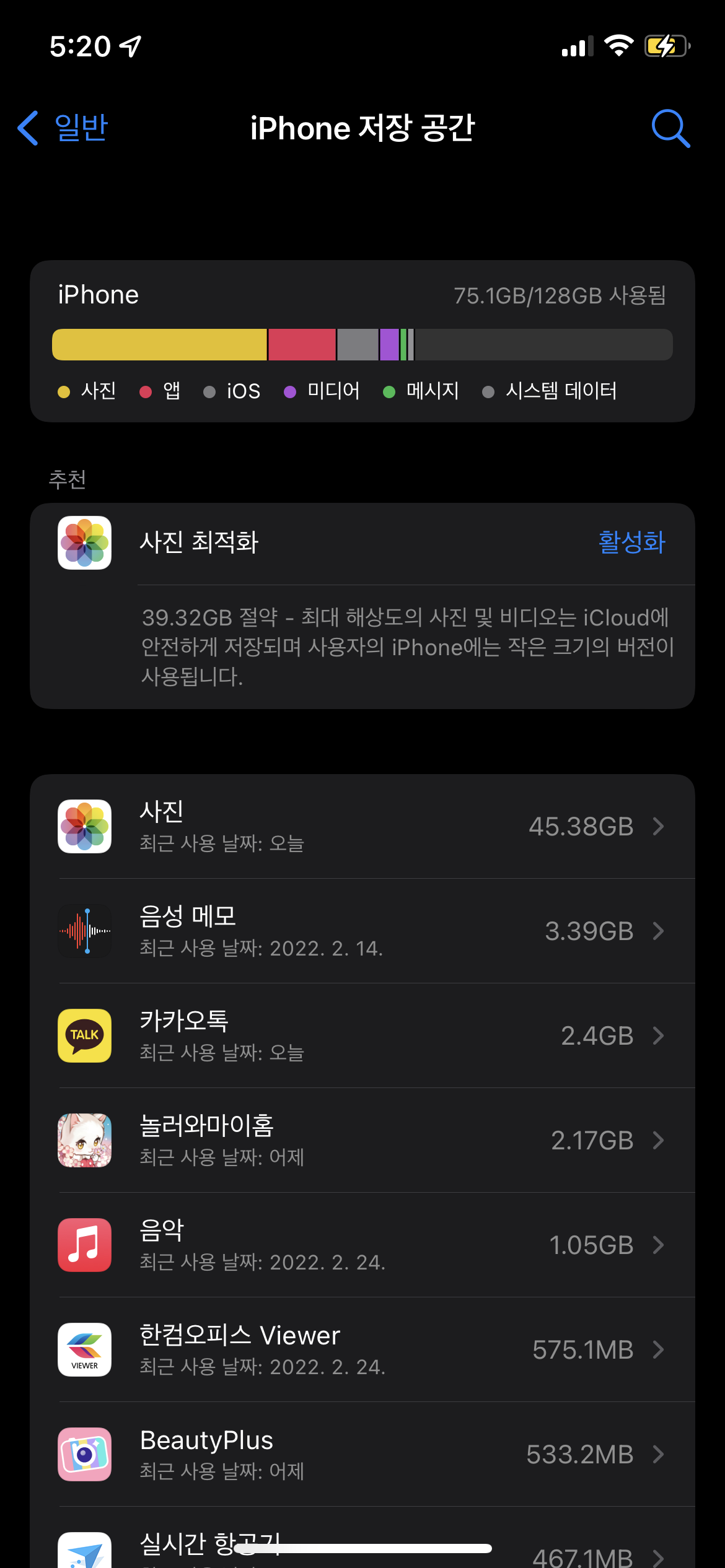Open 카카오톡 storage details
The width and height of the screenshot is (725, 1568).
coord(362,1035)
